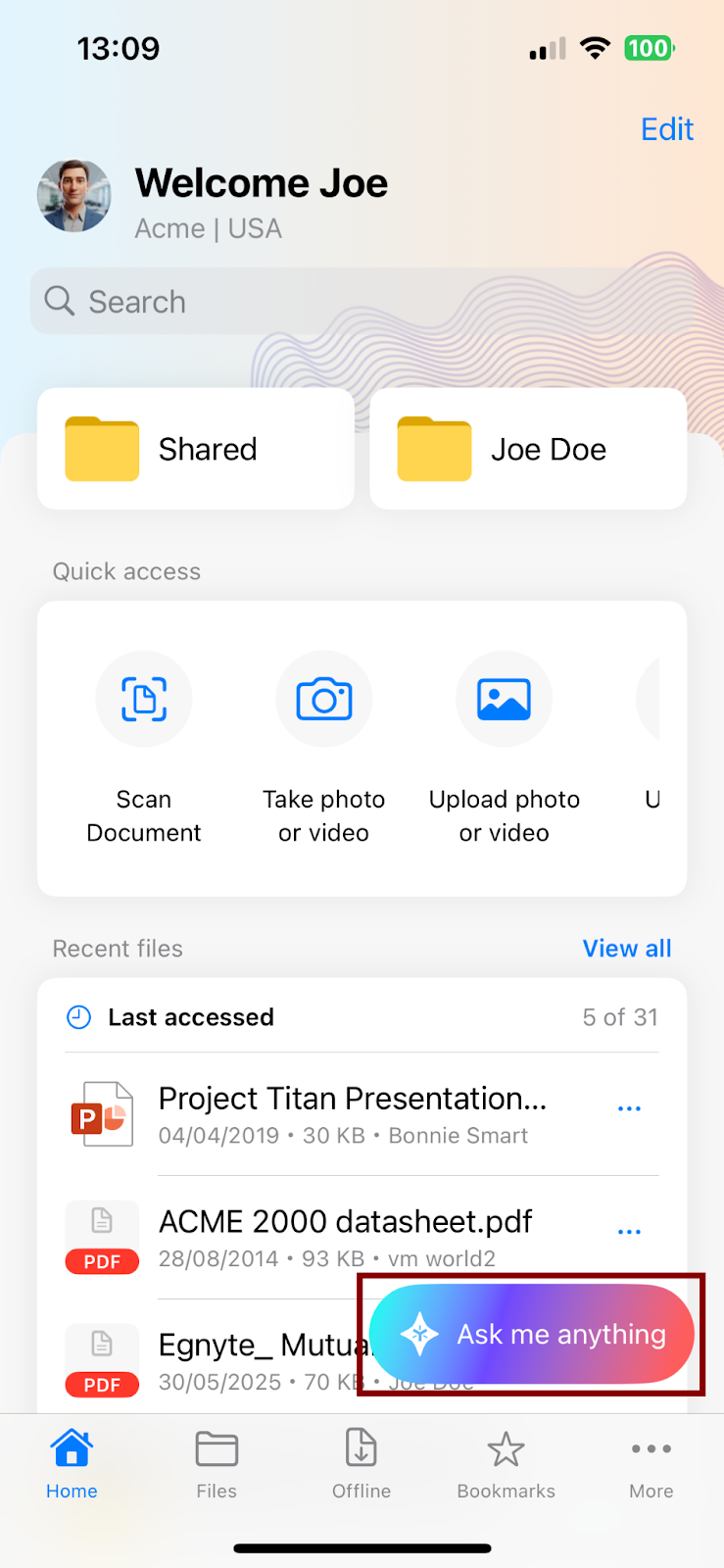Go to the Offline tab
Screen dimensions: 724x1568
pos(362,1464)
